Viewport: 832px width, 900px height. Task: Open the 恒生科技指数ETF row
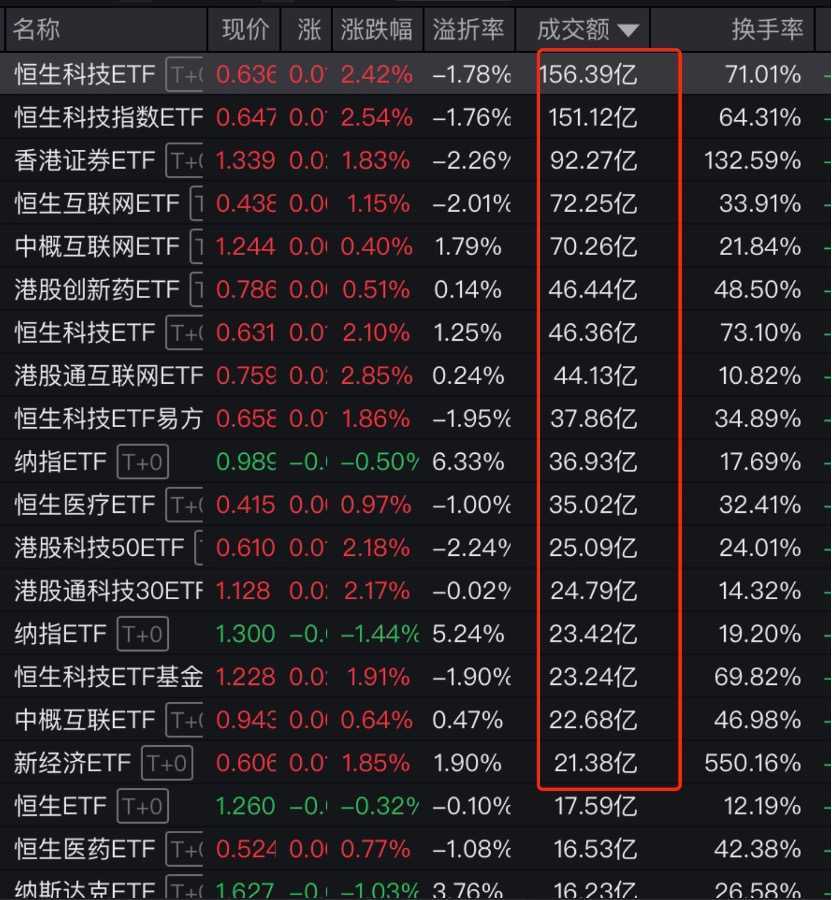pos(108,117)
